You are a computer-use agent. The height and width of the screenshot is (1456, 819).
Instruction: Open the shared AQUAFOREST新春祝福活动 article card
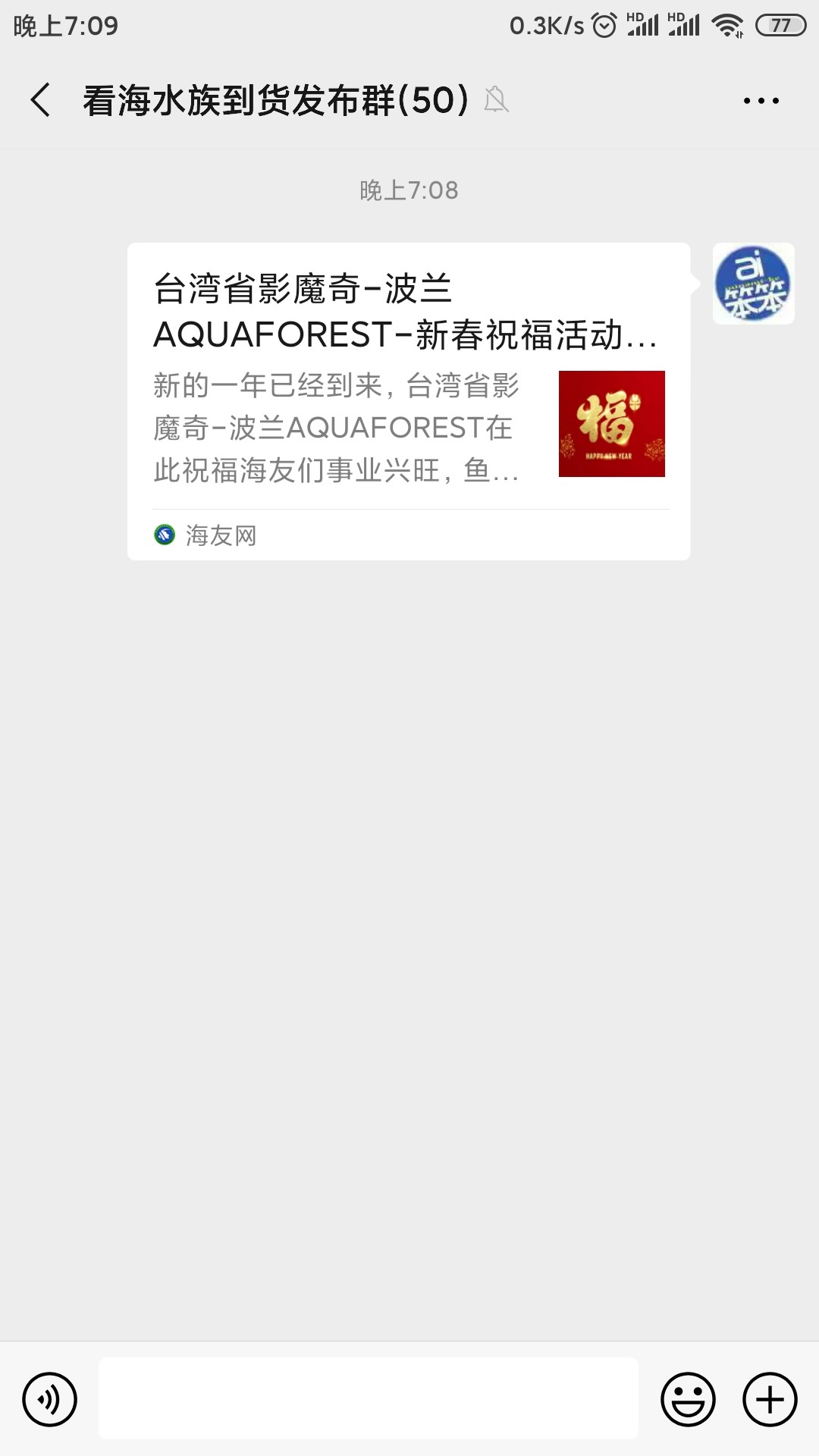pos(409,401)
